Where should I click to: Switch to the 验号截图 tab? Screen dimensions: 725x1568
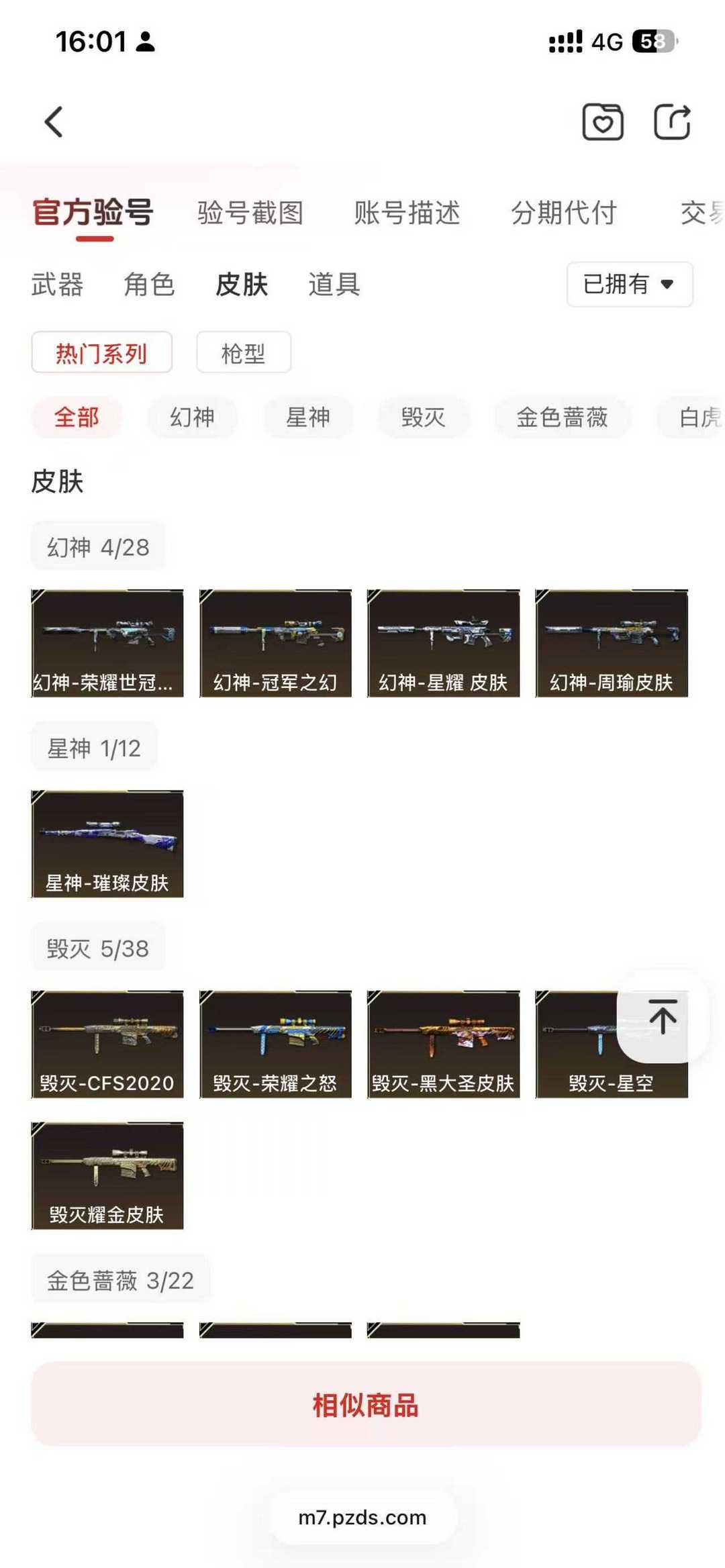[x=250, y=213]
